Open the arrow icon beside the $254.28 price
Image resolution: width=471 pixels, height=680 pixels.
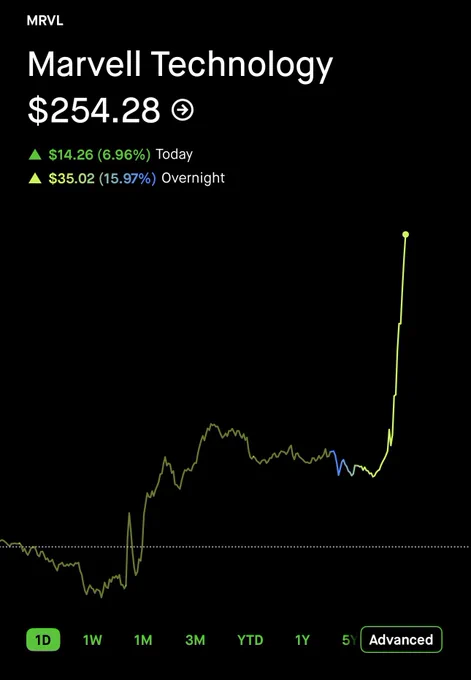[183, 110]
